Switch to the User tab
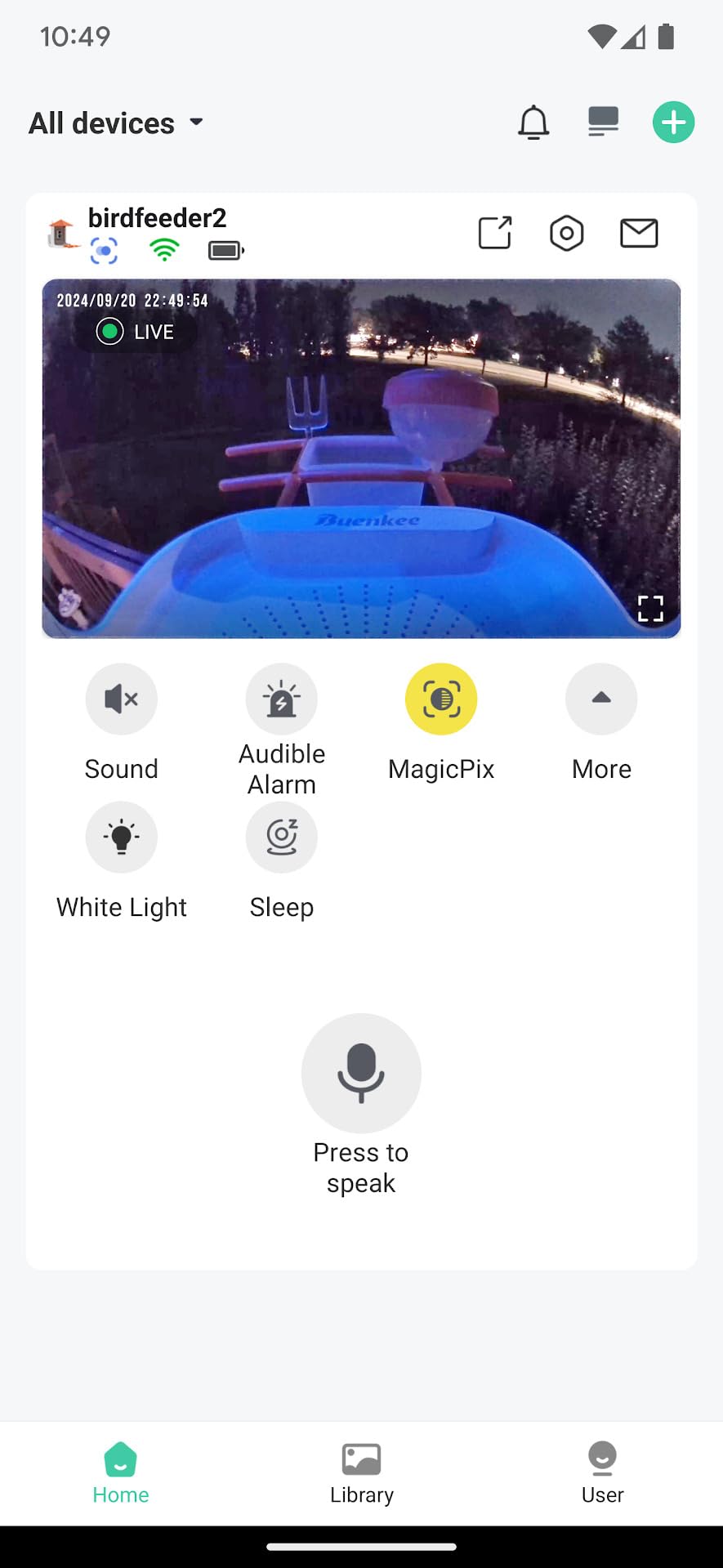723x1568 pixels. 602,1472
